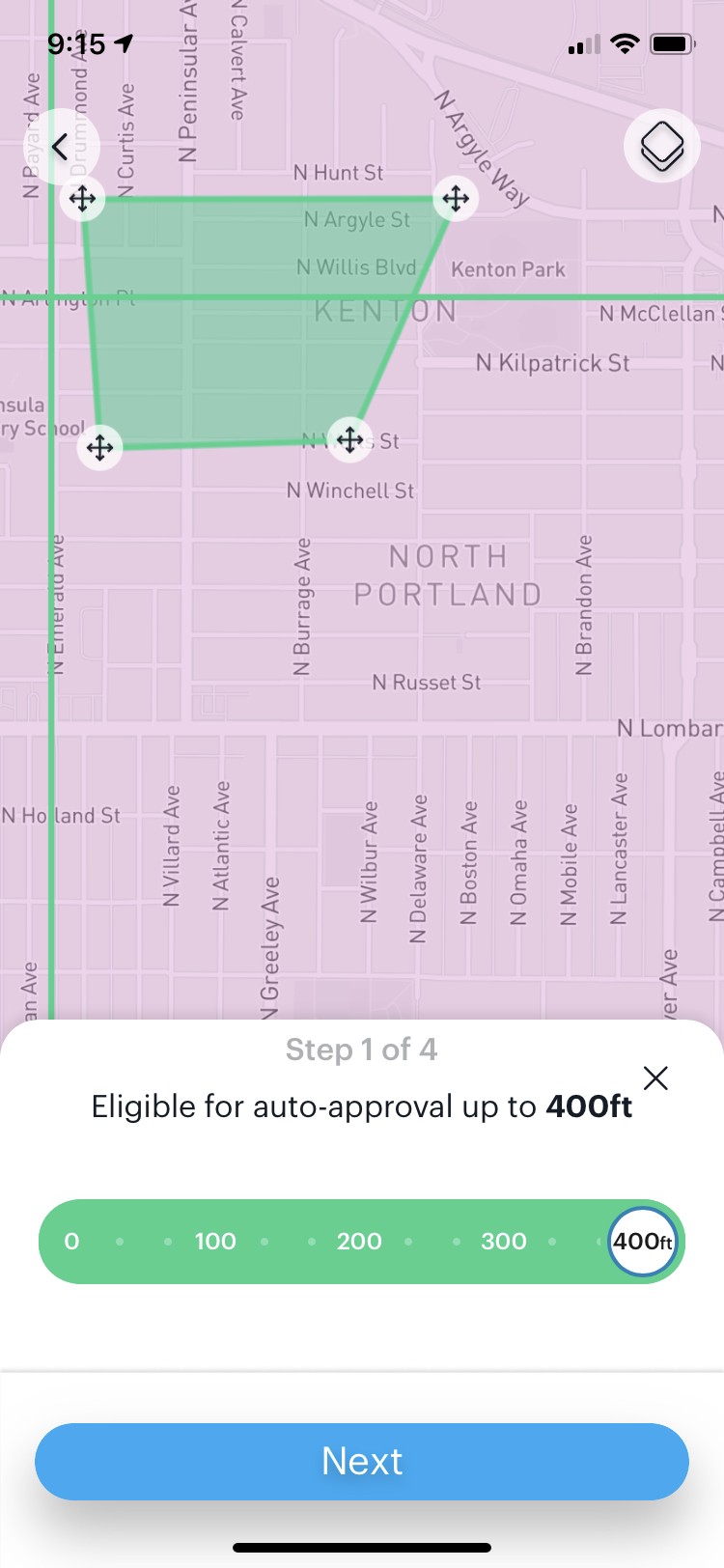
Task: Tap Next to continue to step 2
Action: pos(362,1461)
